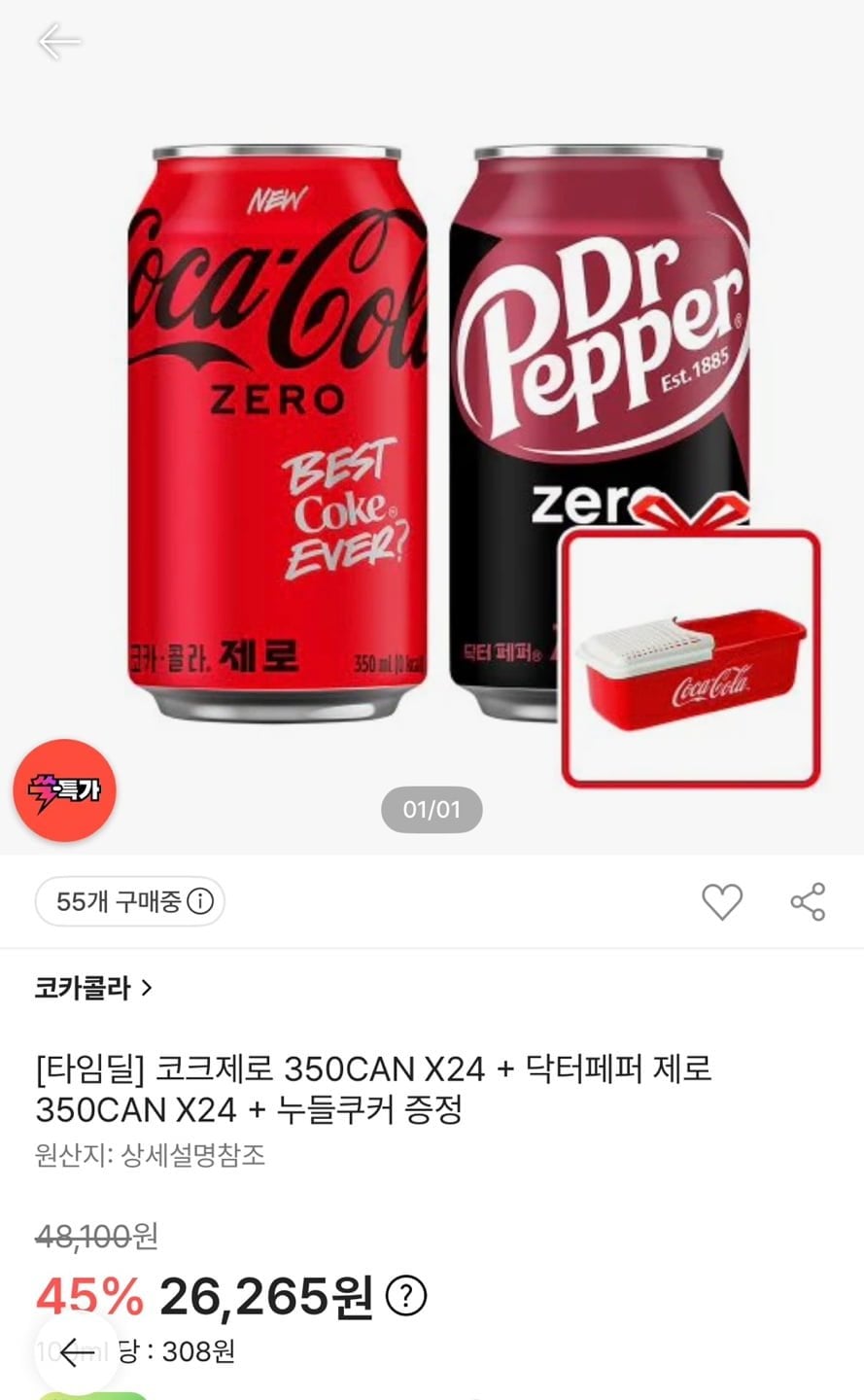The width and height of the screenshot is (864, 1400).
Task: Add this product to wishlist with heart
Action: tap(721, 901)
